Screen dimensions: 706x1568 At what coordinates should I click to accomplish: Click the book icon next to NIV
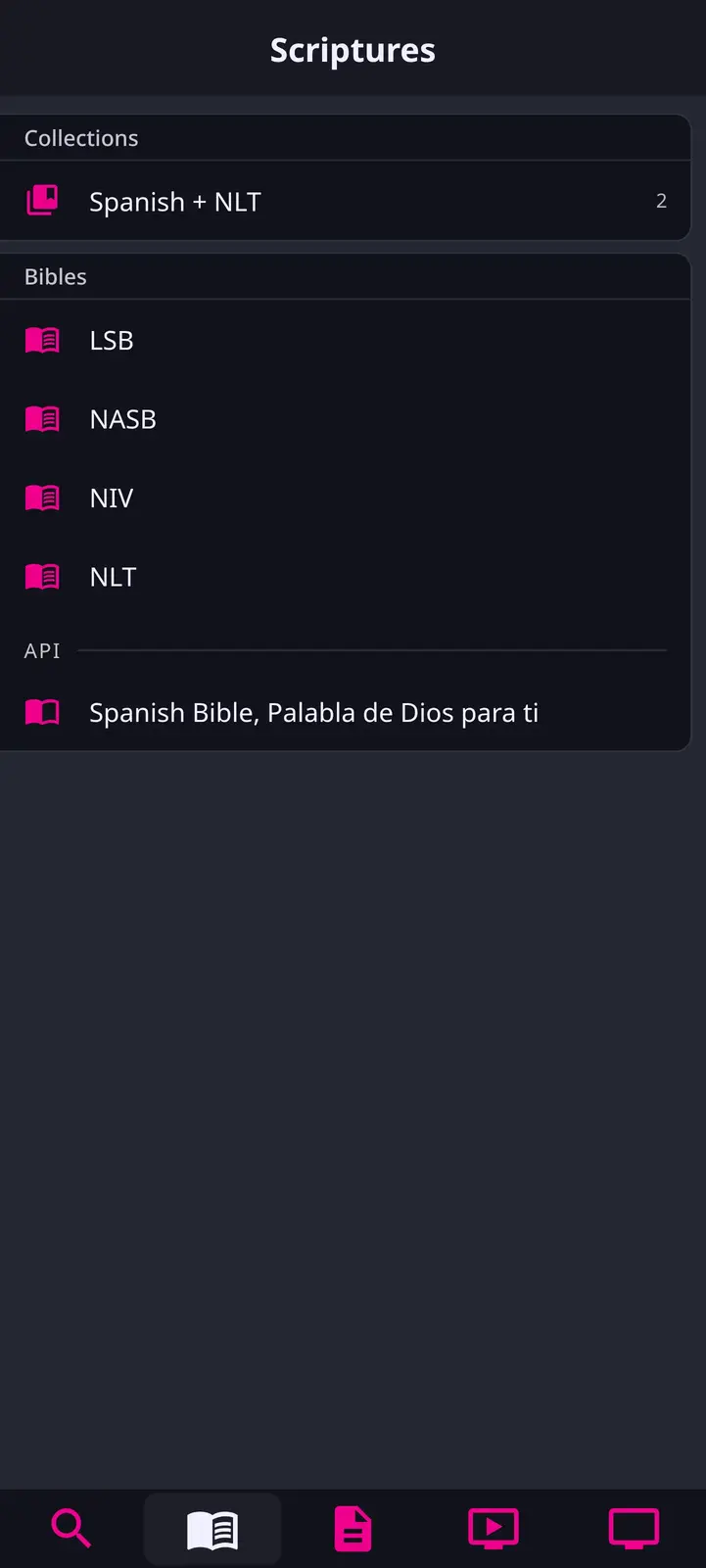(42, 498)
